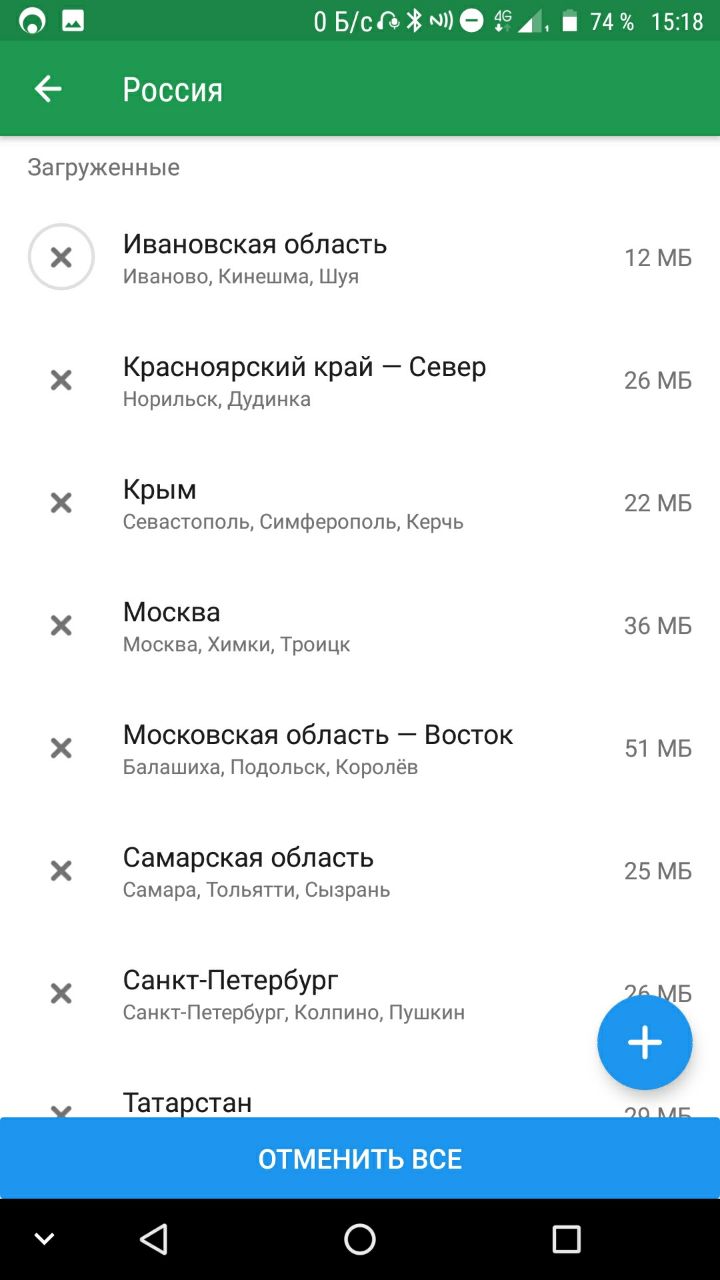Open the Ивановская область row
Viewport: 720px width, 1280px height.
360,258
